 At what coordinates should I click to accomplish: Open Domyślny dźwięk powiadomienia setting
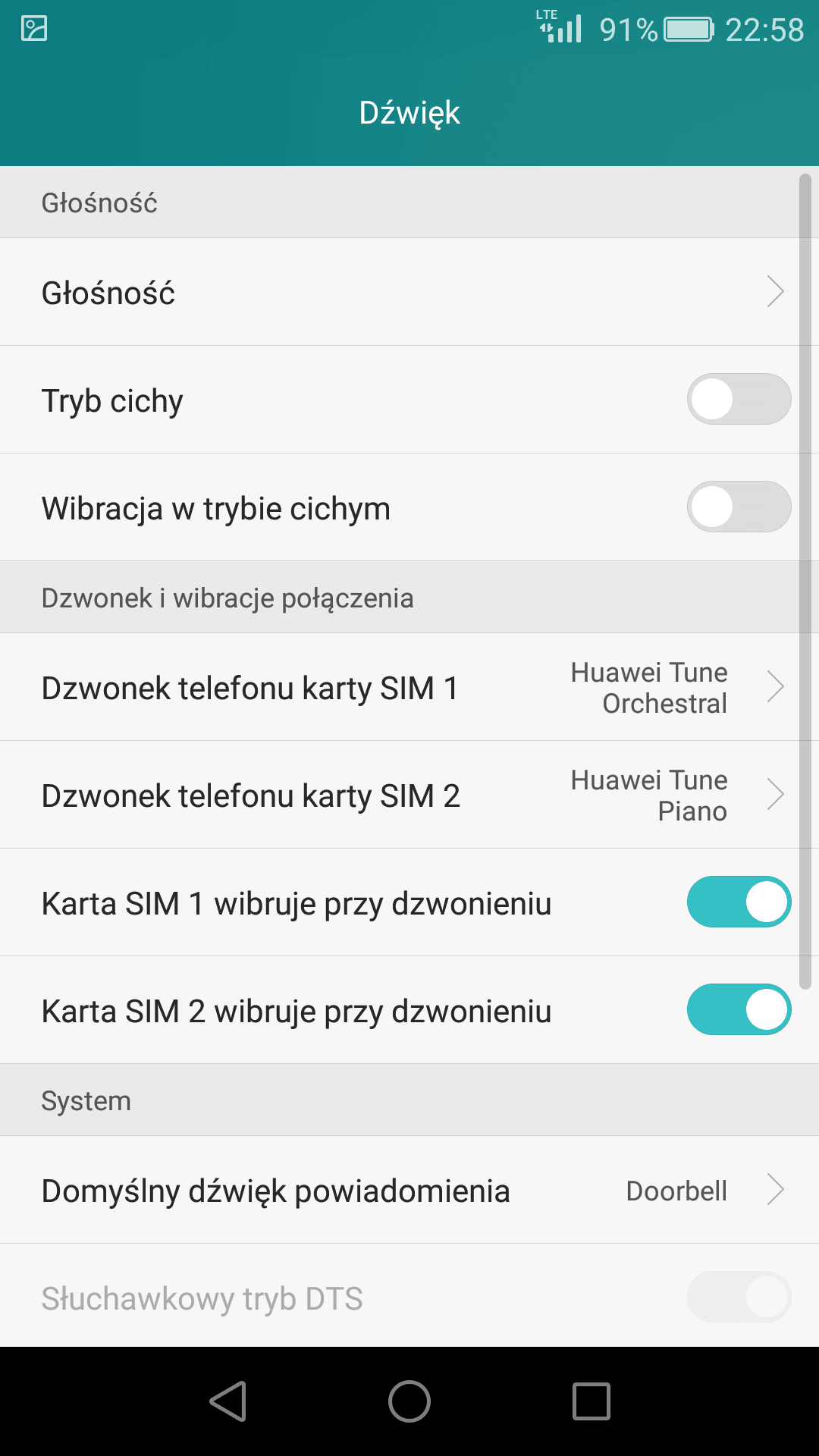[x=409, y=1190]
